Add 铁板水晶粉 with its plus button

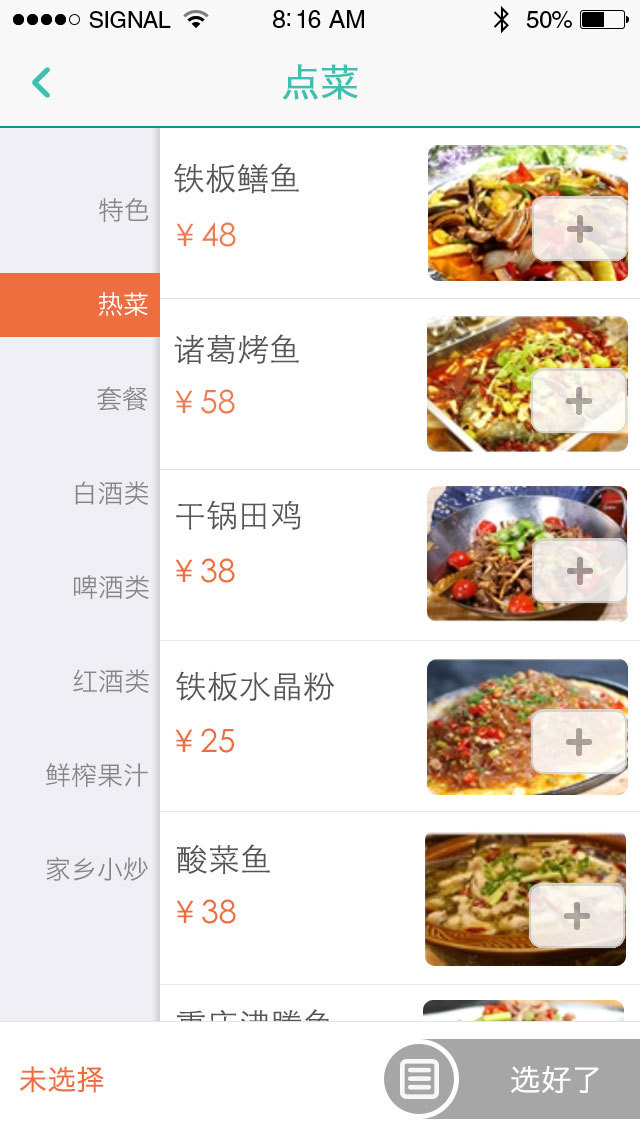pos(579,742)
